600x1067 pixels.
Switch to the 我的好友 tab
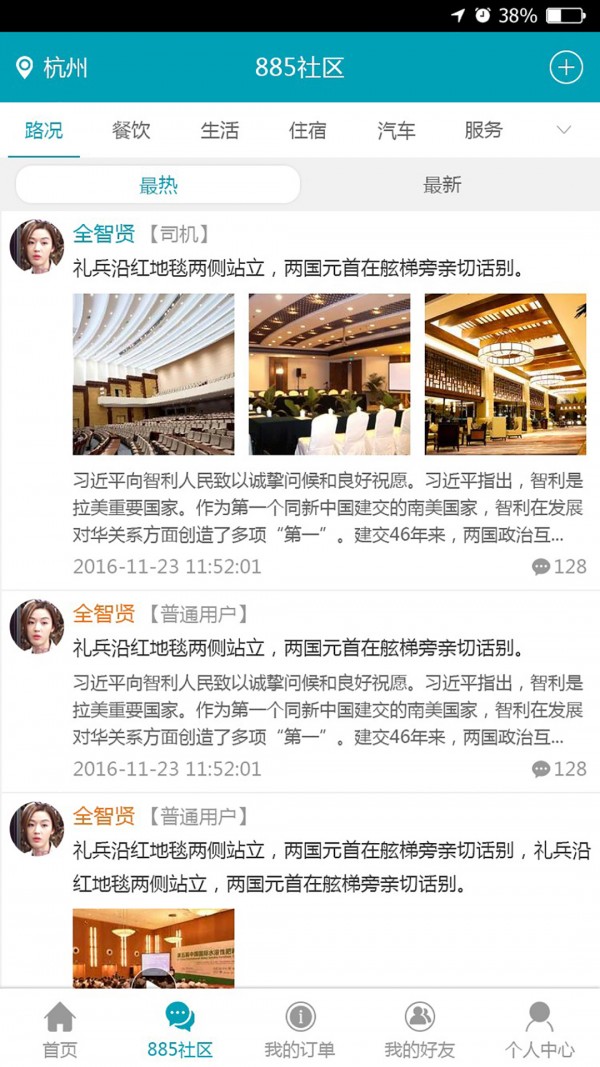pyautogui.click(x=420, y=1030)
